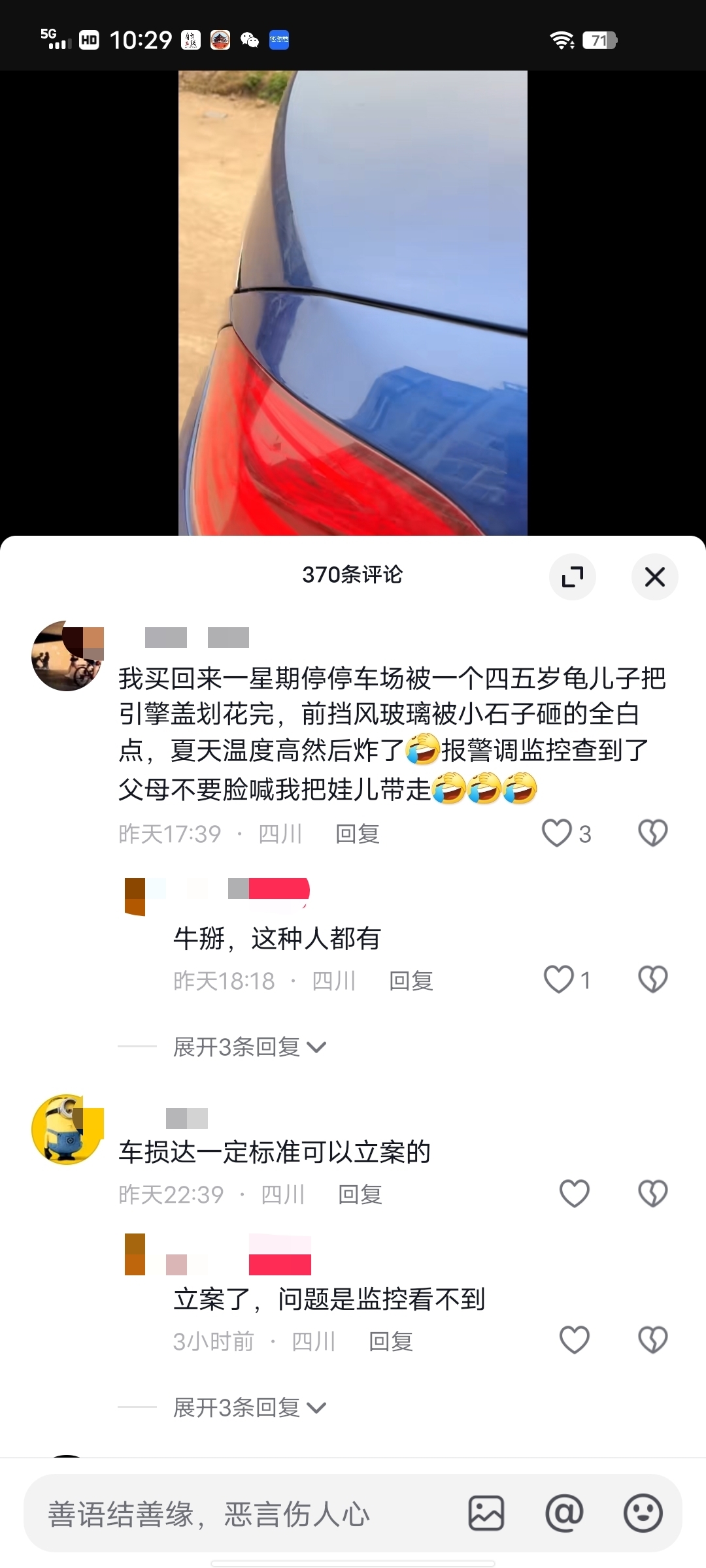Like the comment 车损达一定标准可以立案的
The height and width of the screenshot is (1568, 706).
pyautogui.click(x=575, y=1194)
